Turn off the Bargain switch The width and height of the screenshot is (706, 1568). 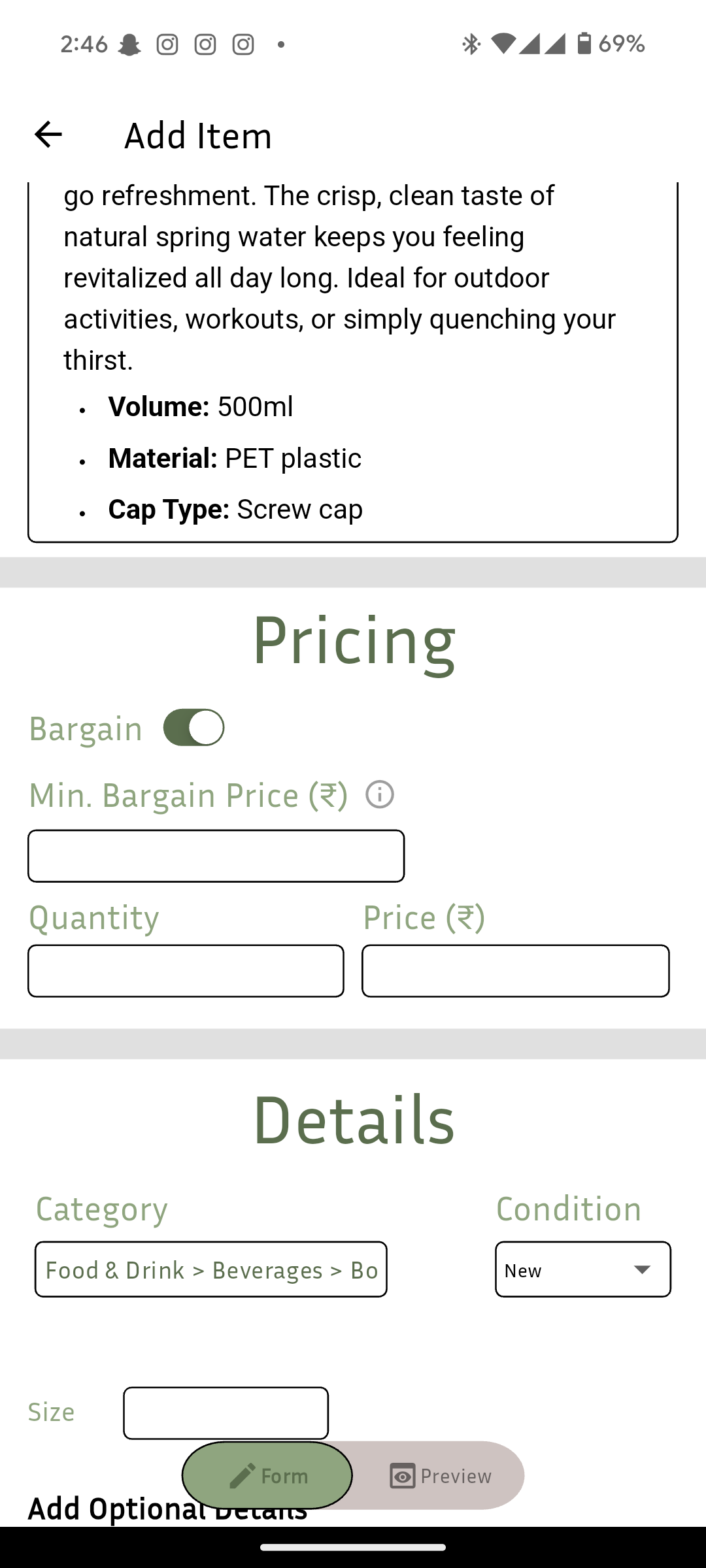coord(193,727)
